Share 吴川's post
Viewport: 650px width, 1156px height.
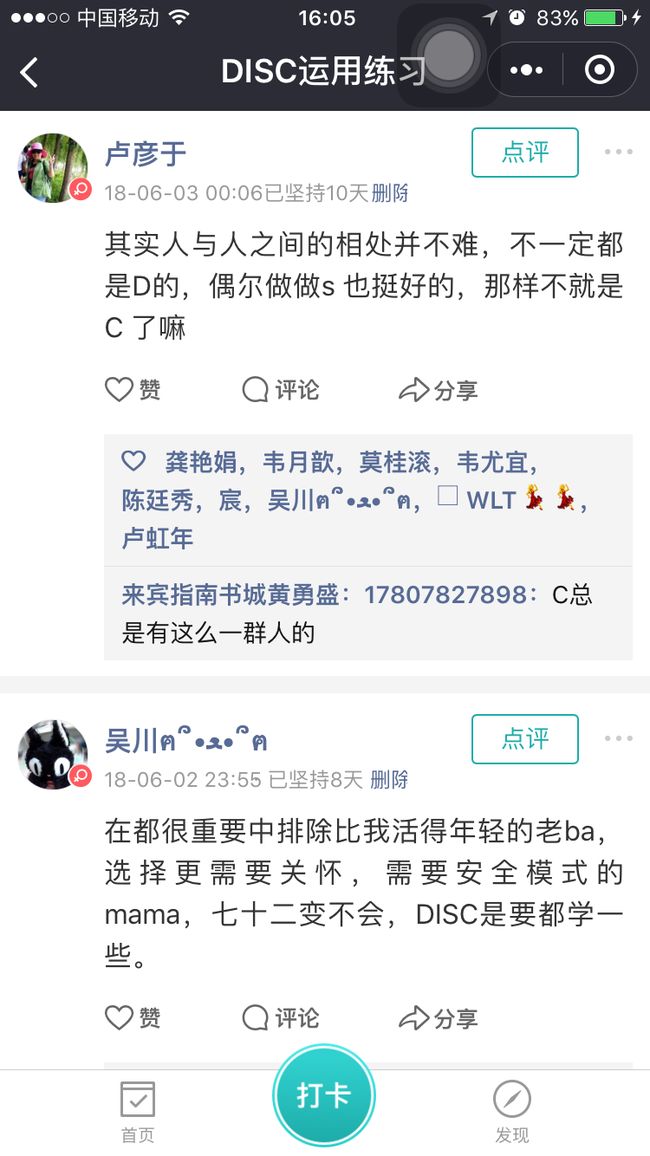pyautogui.click(x=438, y=1018)
